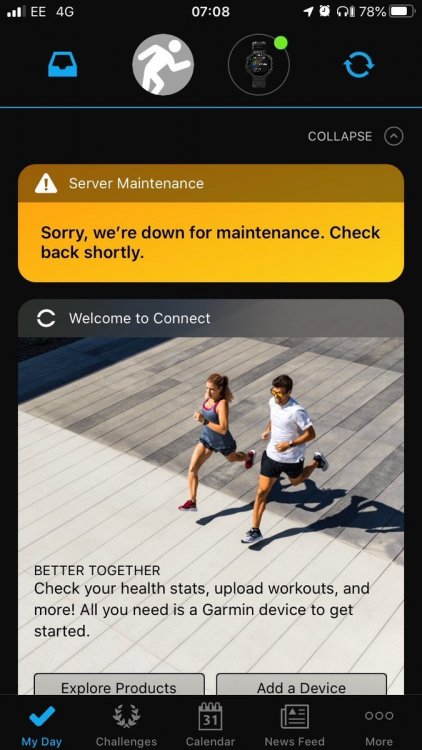Open the inbox tray icon
The width and height of the screenshot is (422, 750).
coord(63,65)
